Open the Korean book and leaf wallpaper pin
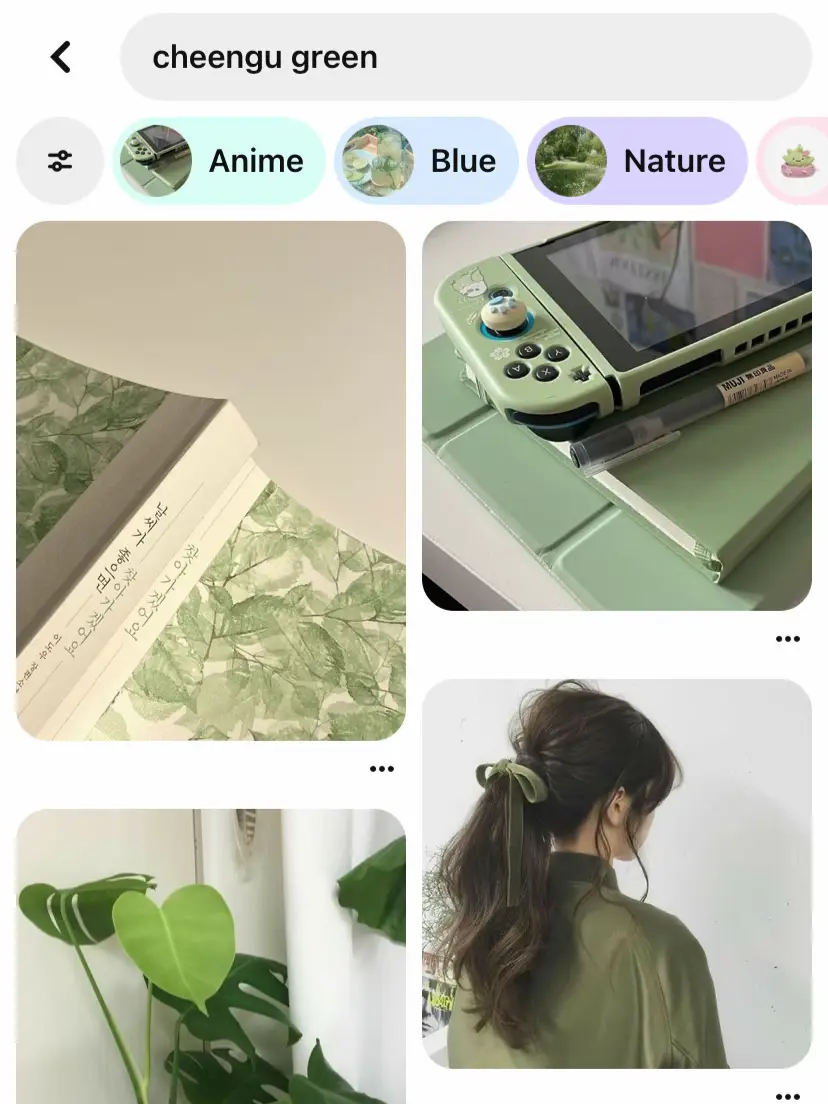This screenshot has height=1104, width=828. pos(211,480)
